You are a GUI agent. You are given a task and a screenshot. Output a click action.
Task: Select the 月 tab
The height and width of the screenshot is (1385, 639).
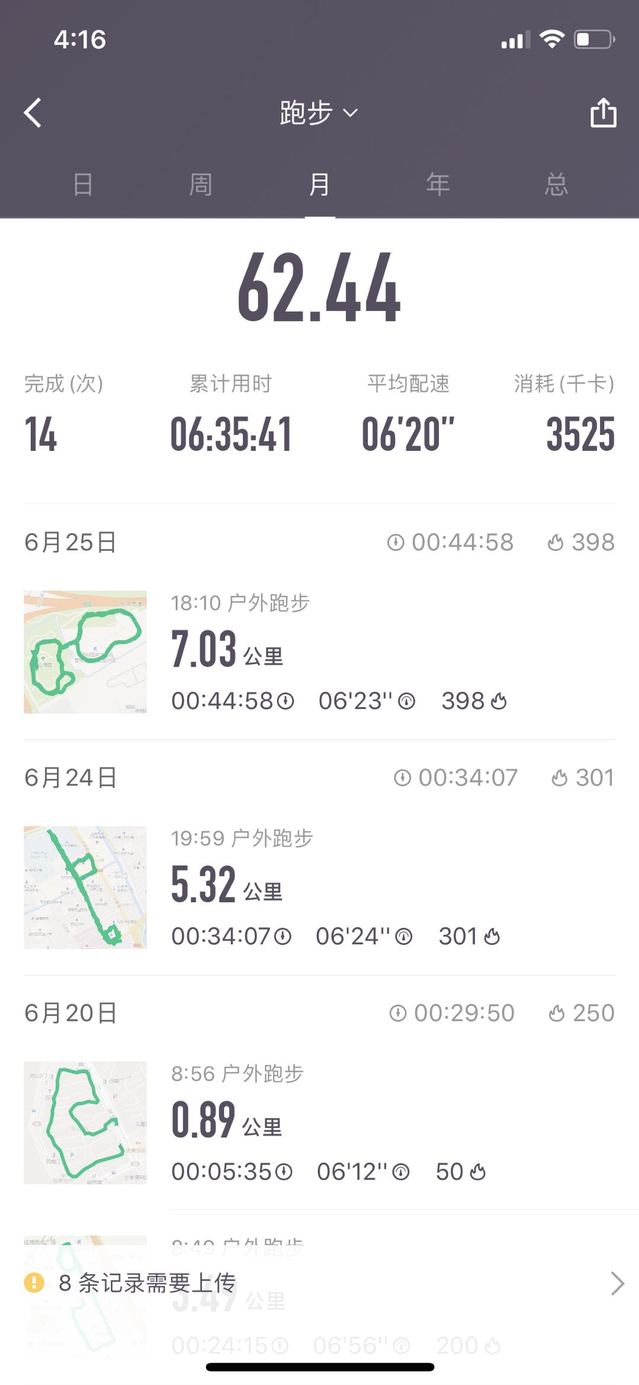[x=319, y=184]
